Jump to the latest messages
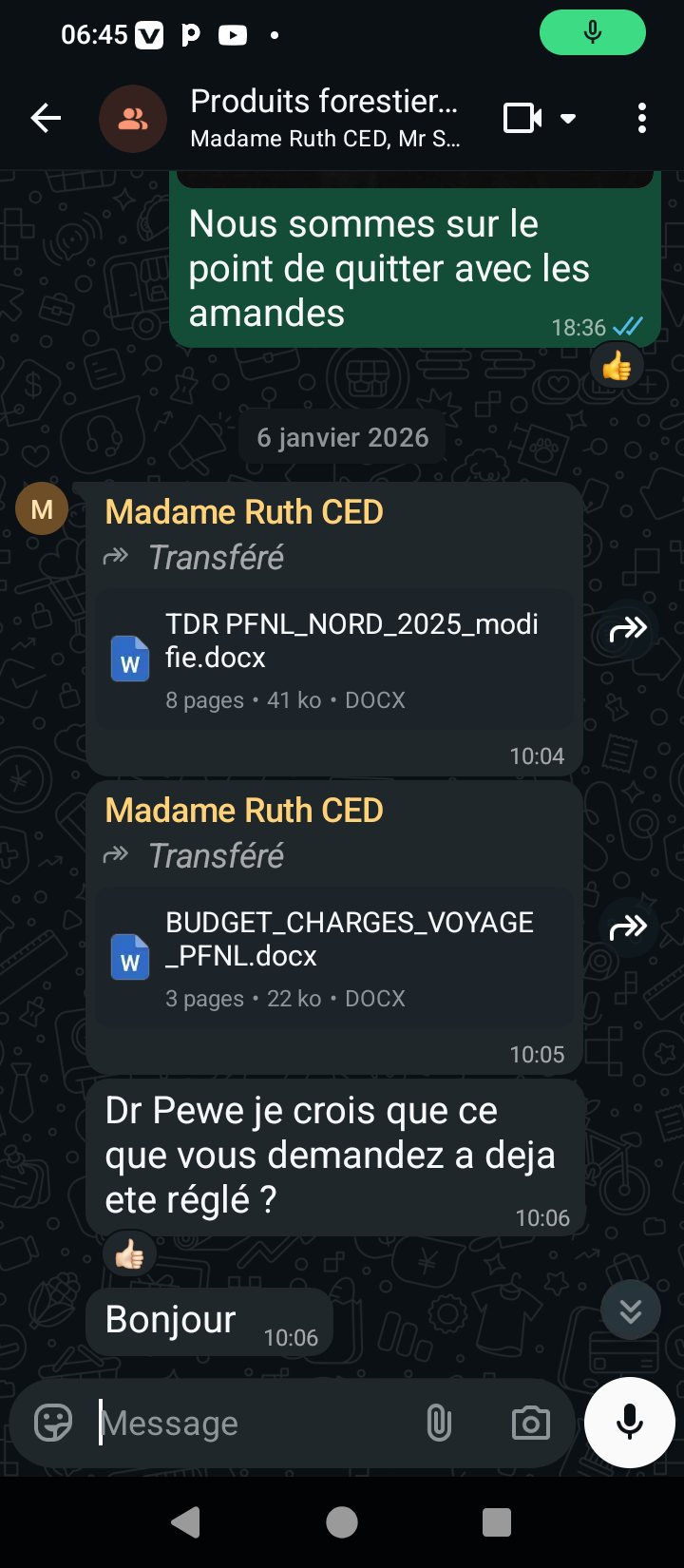This screenshot has width=684, height=1568. pyautogui.click(x=630, y=1311)
